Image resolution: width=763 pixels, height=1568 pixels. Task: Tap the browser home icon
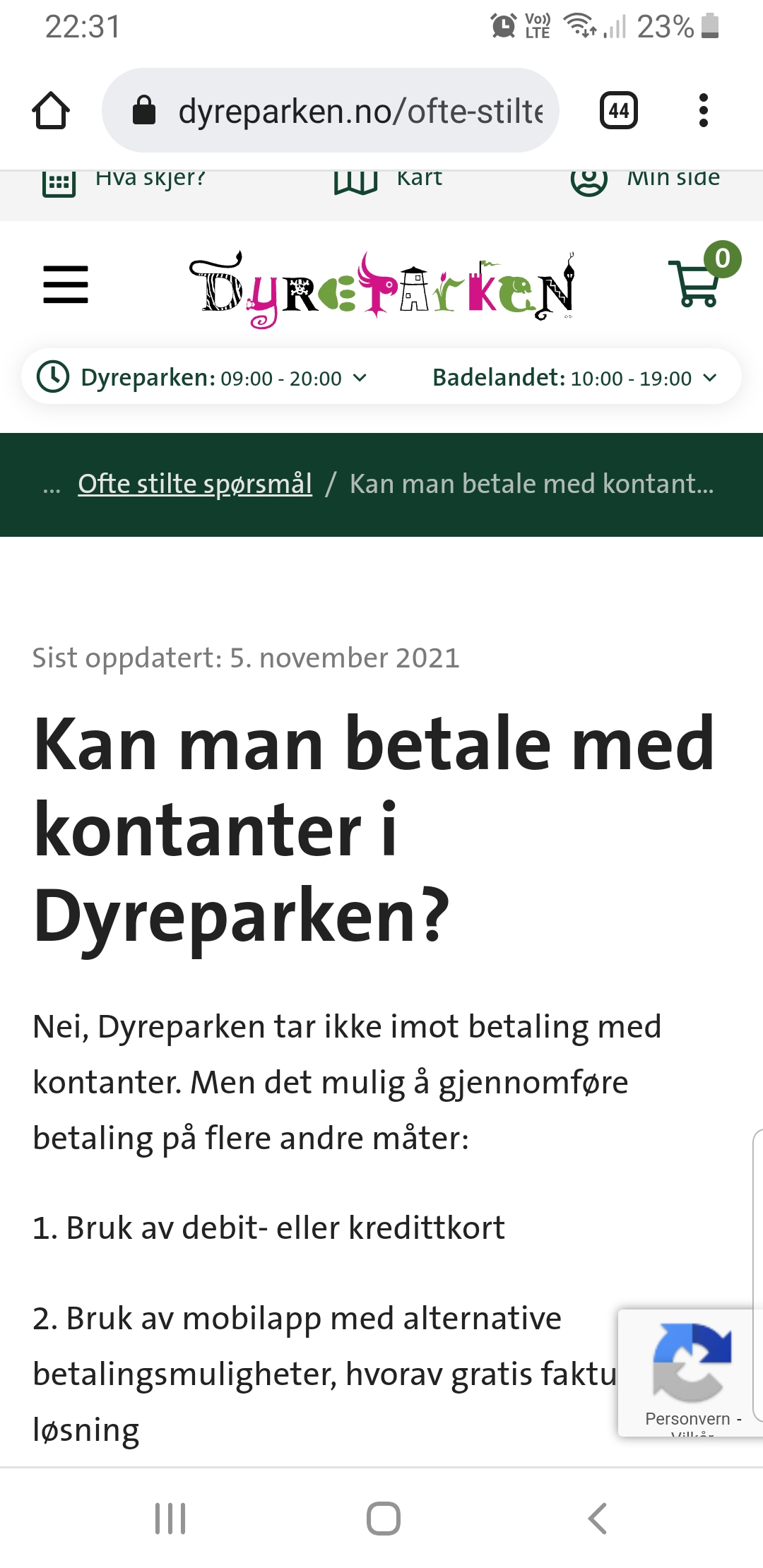click(51, 111)
